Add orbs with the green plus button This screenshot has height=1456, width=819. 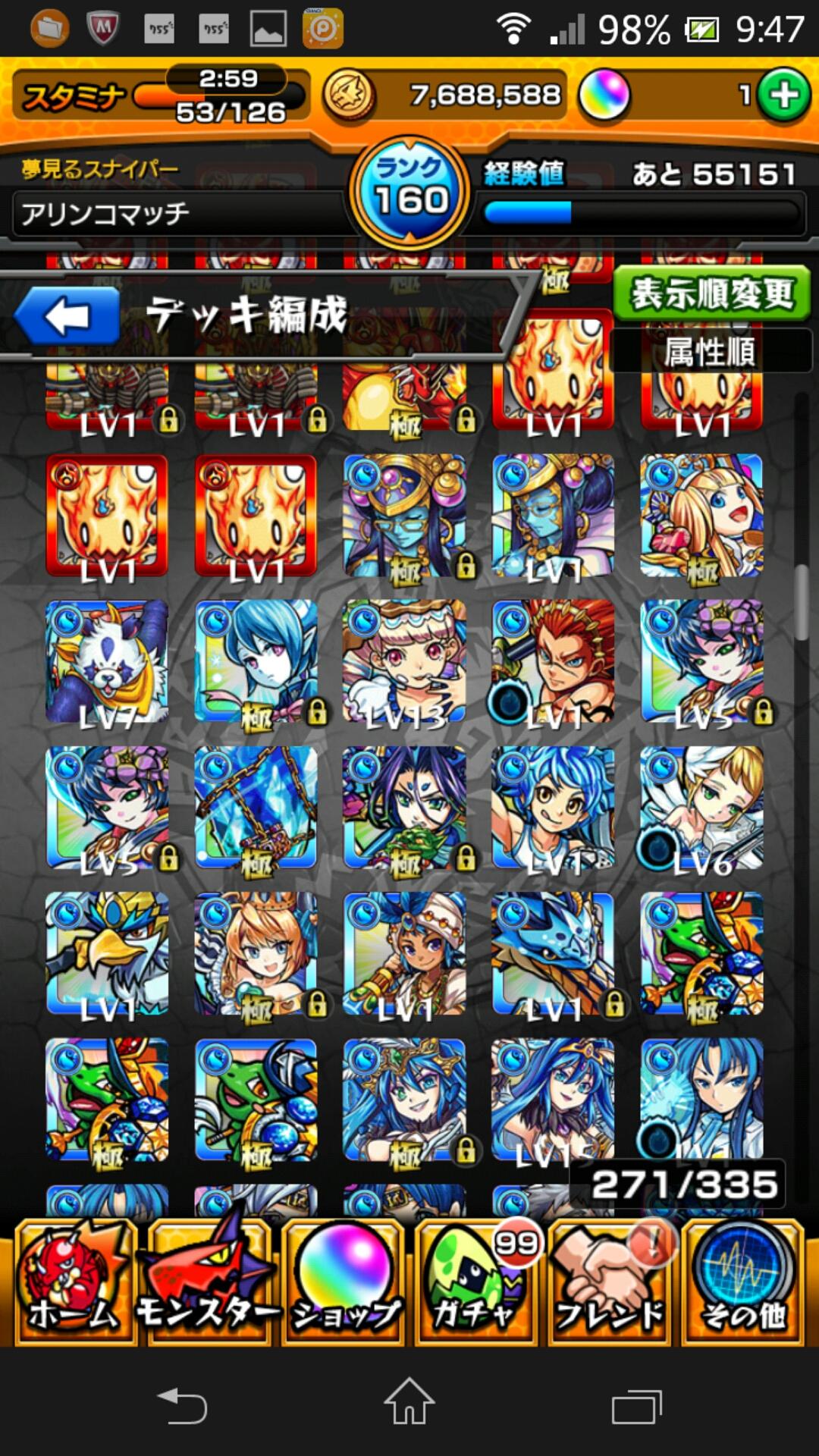click(x=783, y=96)
